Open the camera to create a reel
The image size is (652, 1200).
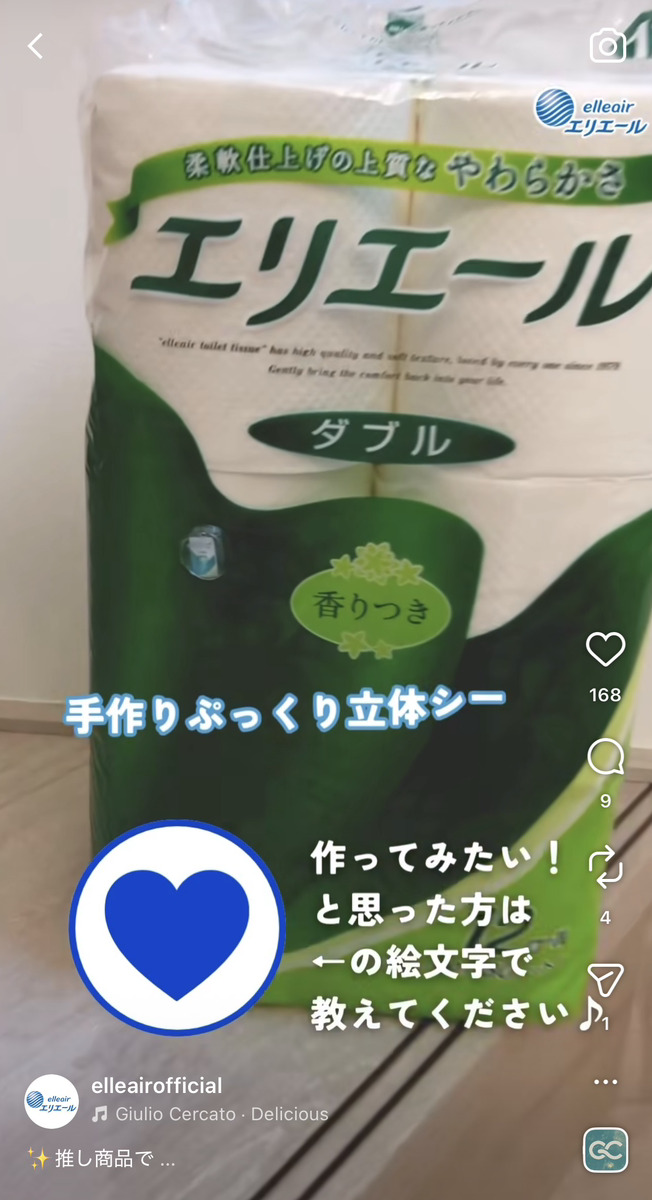(x=607, y=46)
